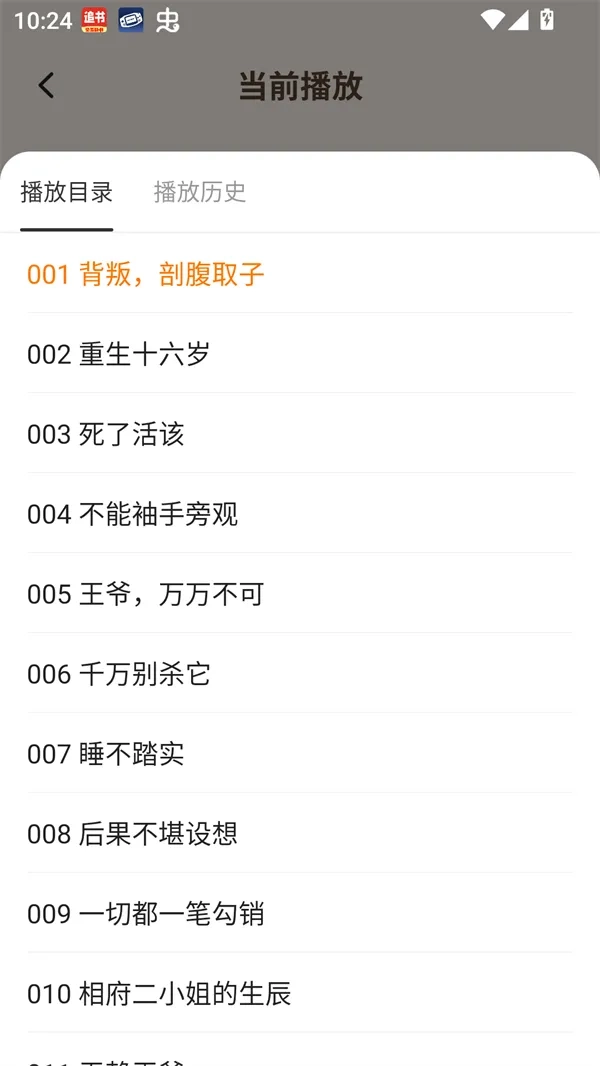Choose chapter 004 不能袖手旁观
The width and height of the screenshot is (600, 1066).
tap(133, 514)
